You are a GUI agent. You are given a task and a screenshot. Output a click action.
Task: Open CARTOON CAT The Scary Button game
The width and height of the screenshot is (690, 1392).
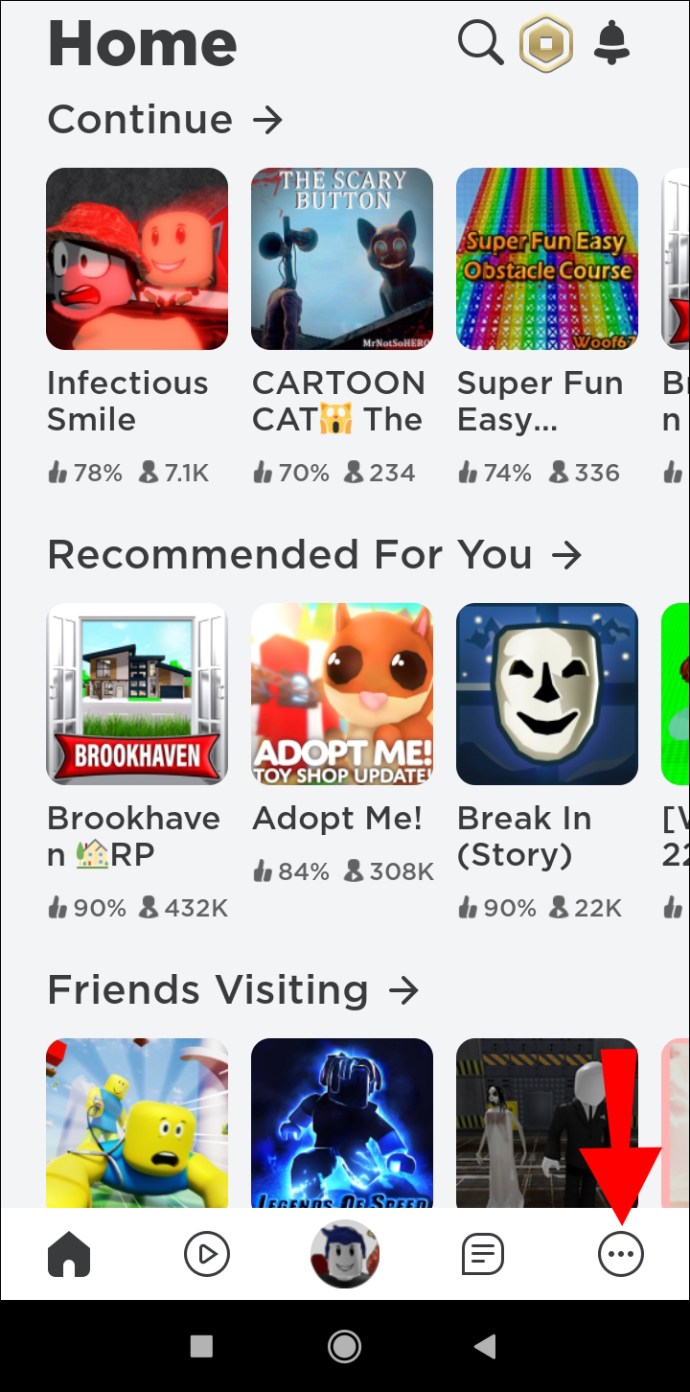[x=341, y=259]
